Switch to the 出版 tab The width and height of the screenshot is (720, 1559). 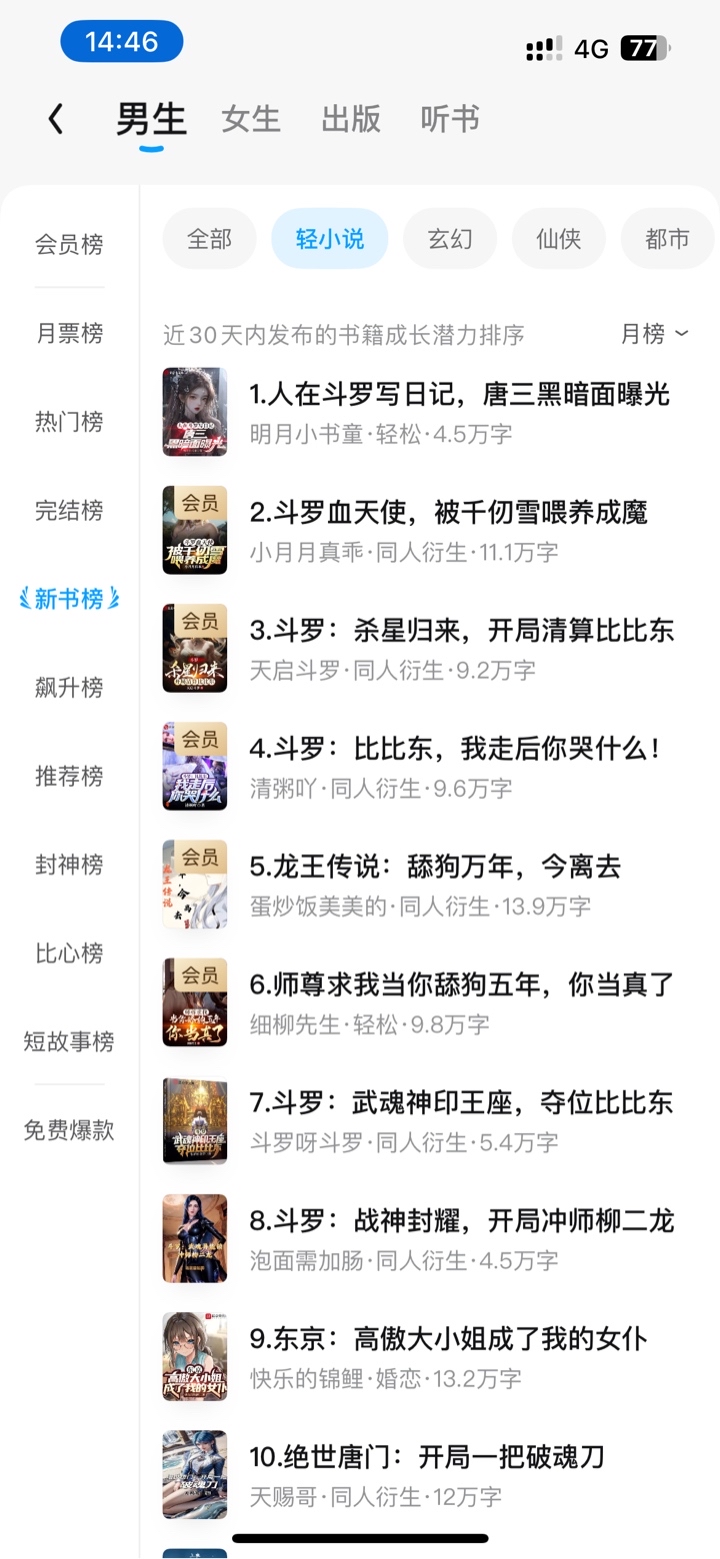[350, 119]
